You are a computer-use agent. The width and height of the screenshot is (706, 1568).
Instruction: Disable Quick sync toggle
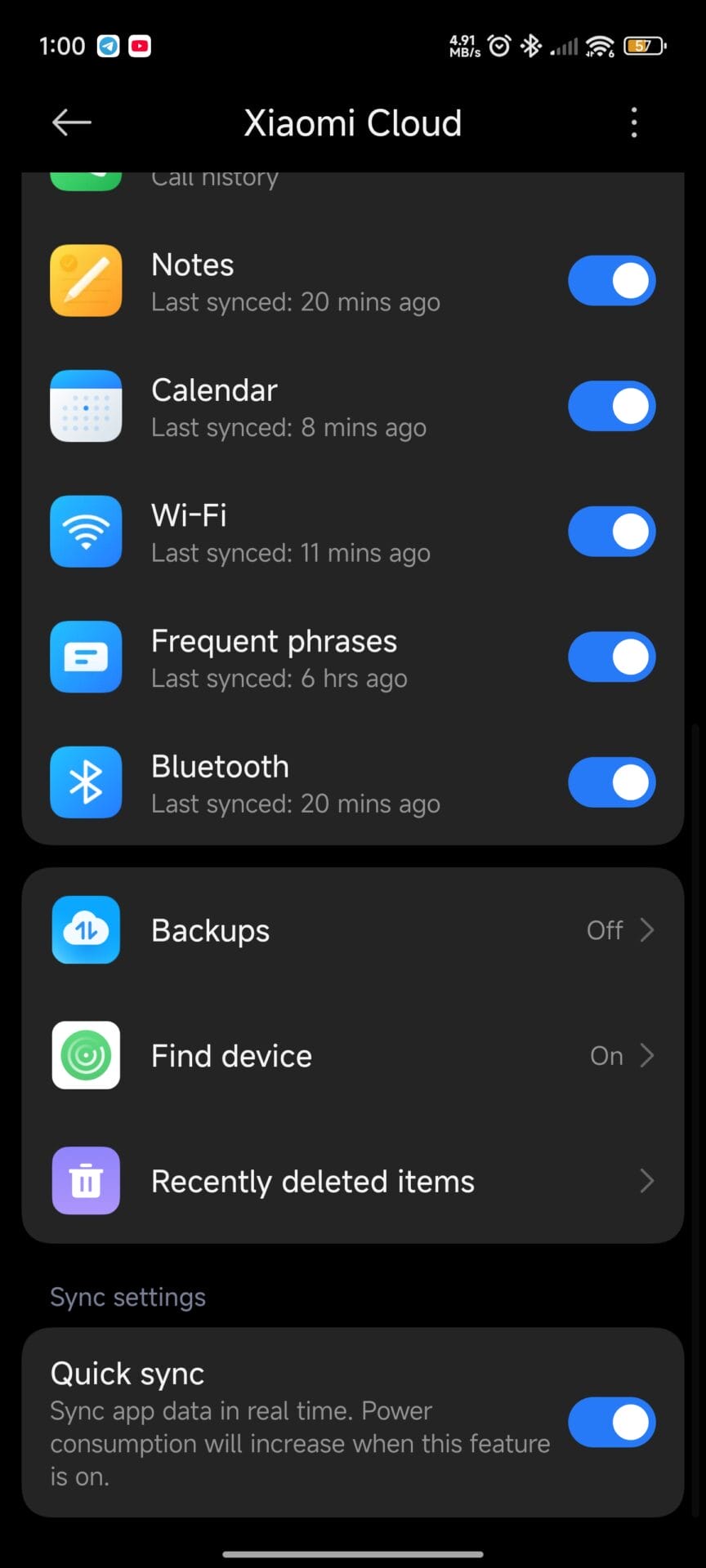pos(611,1423)
